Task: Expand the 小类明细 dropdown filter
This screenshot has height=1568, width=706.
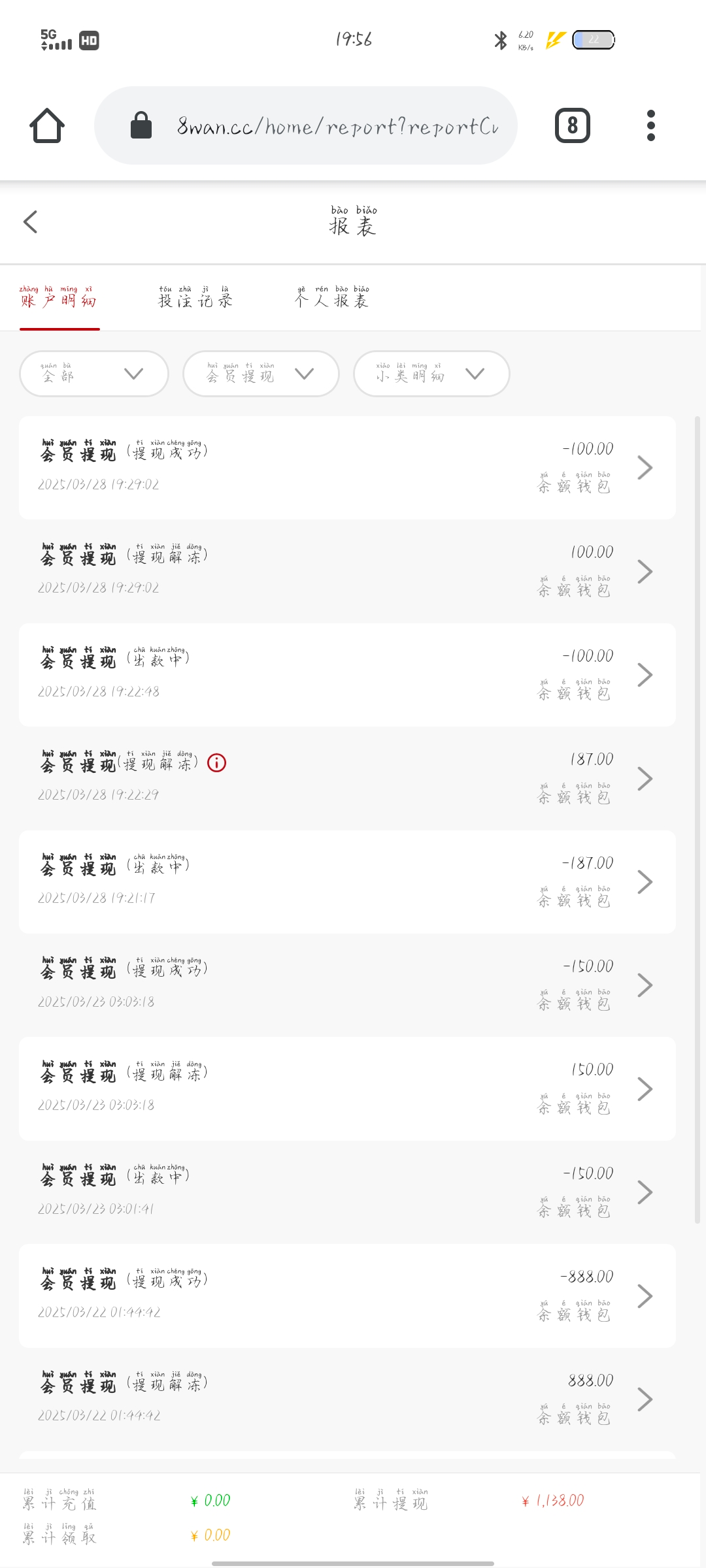Action: click(431, 374)
